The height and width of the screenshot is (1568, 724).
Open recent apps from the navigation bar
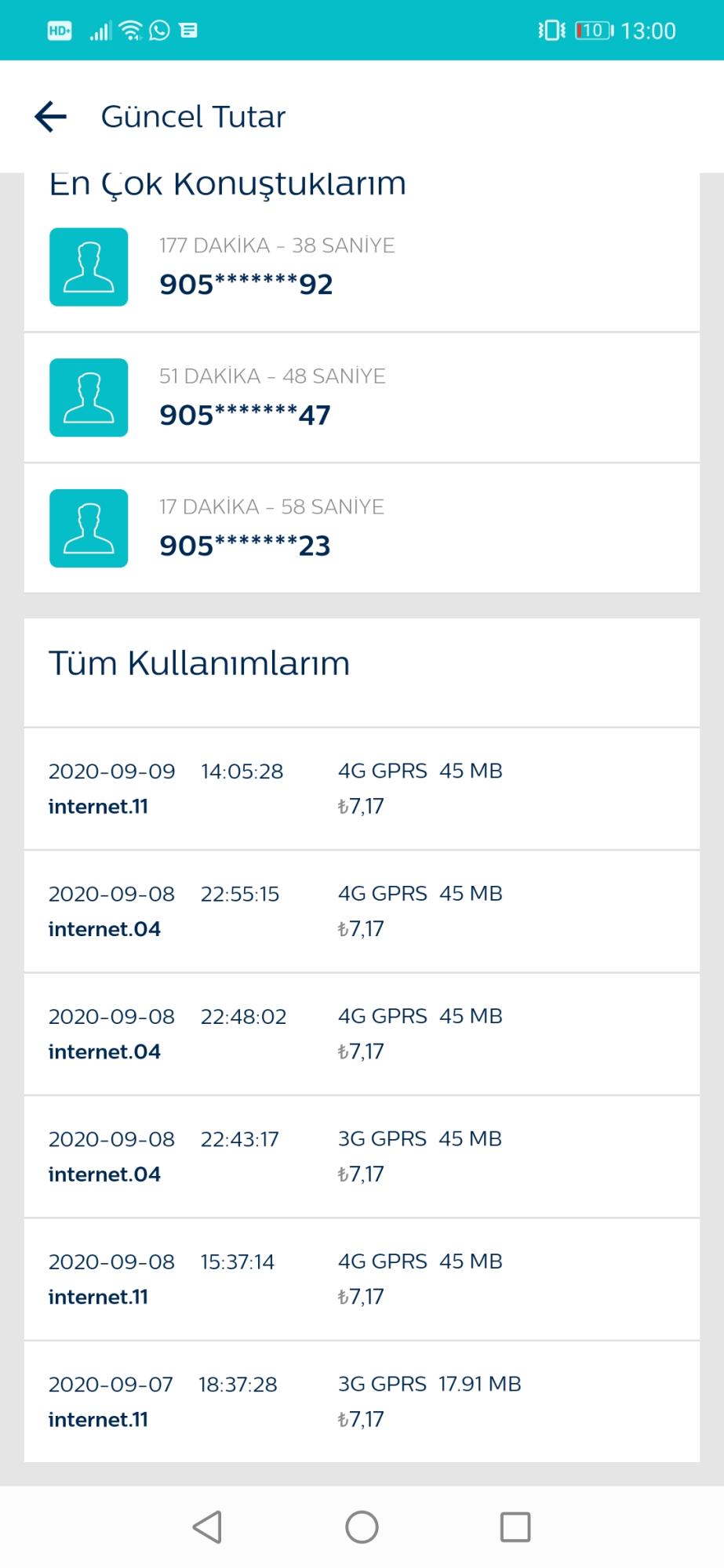click(x=515, y=1526)
